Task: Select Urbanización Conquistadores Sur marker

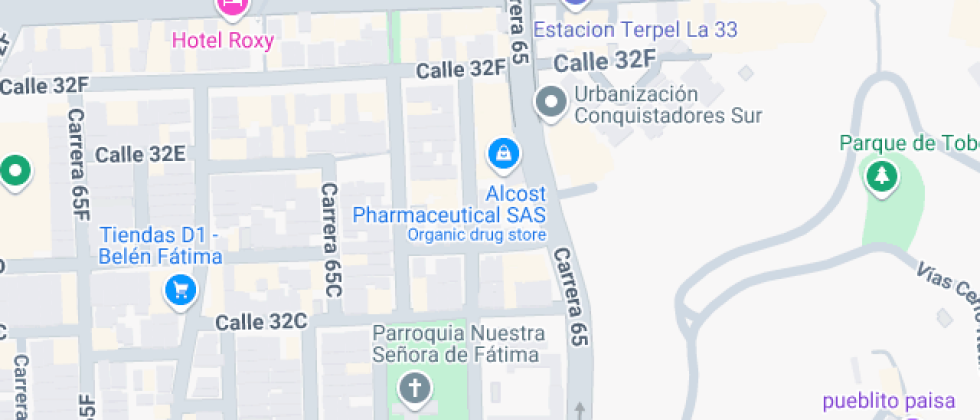Action: (550, 102)
